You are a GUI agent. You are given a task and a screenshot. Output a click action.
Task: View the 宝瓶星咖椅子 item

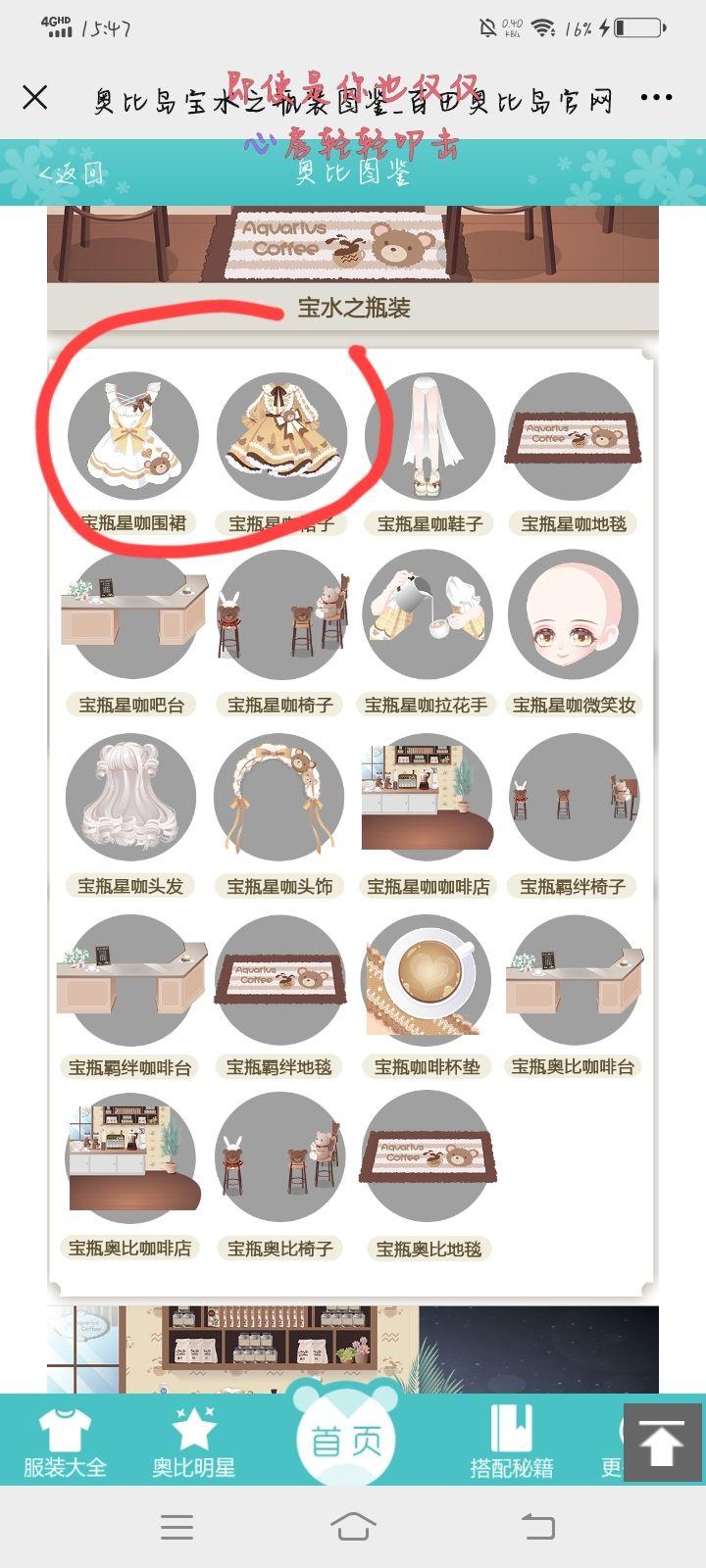280,619
